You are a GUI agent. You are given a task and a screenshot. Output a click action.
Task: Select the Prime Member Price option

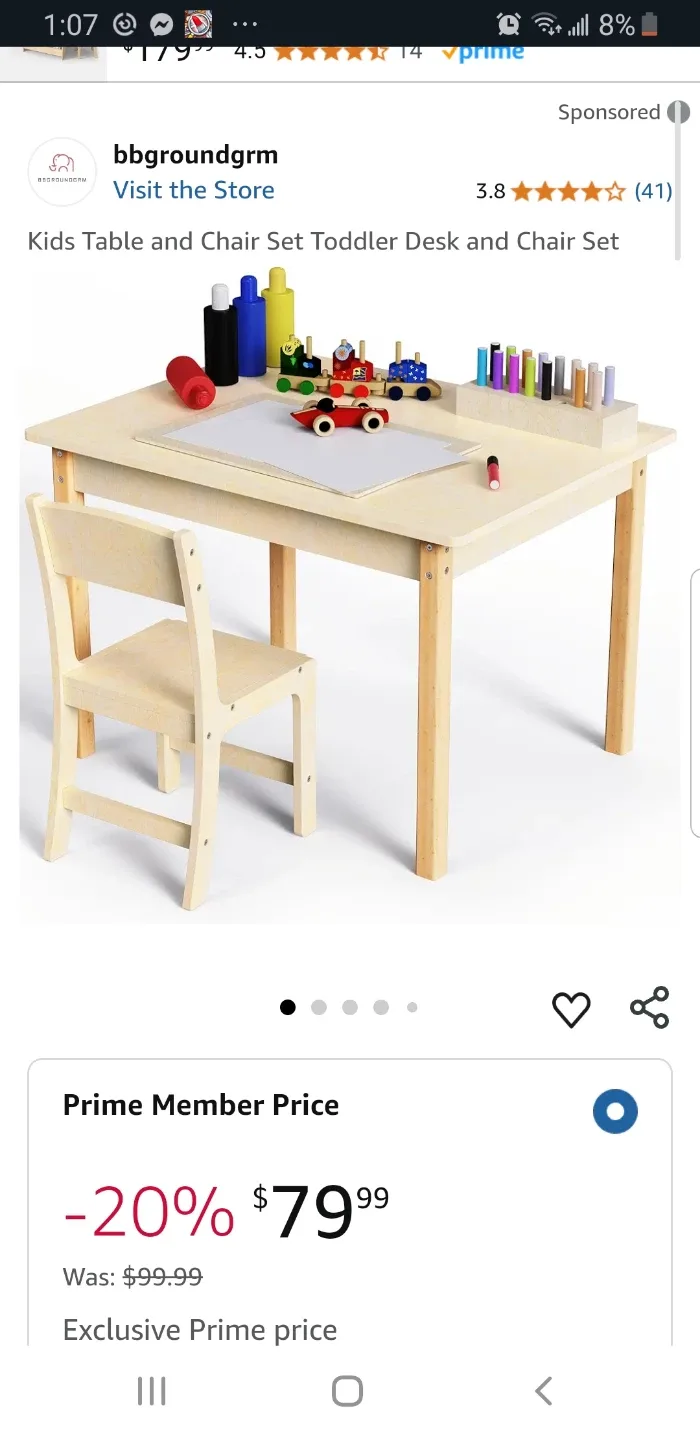(615, 1111)
